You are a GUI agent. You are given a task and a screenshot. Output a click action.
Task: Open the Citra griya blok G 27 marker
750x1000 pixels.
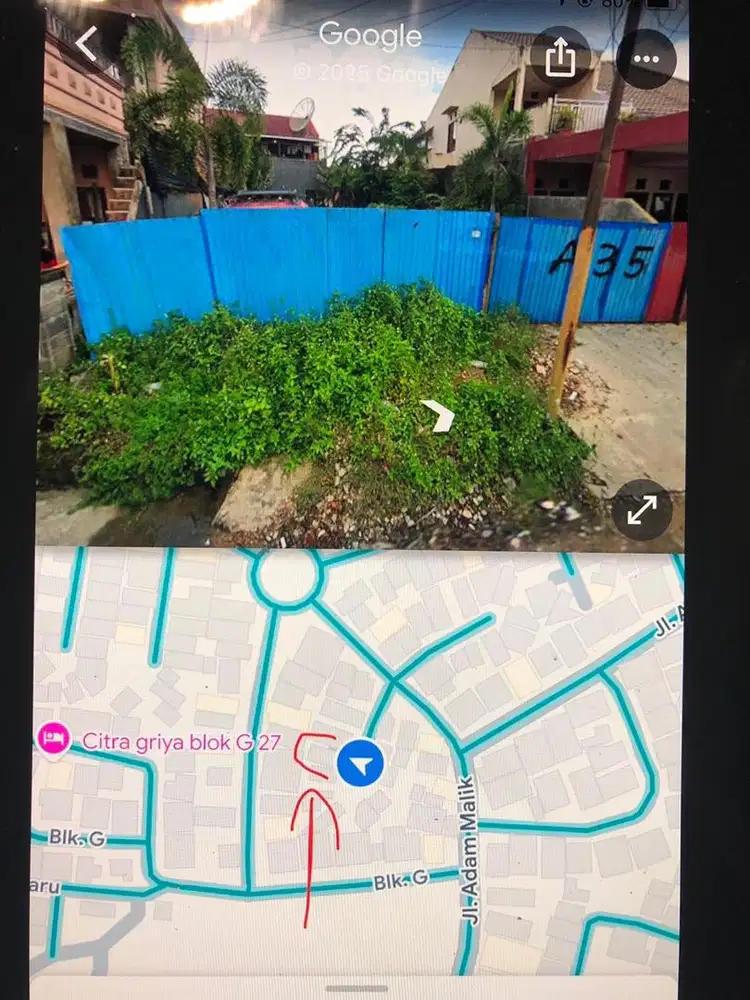point(52,740)
